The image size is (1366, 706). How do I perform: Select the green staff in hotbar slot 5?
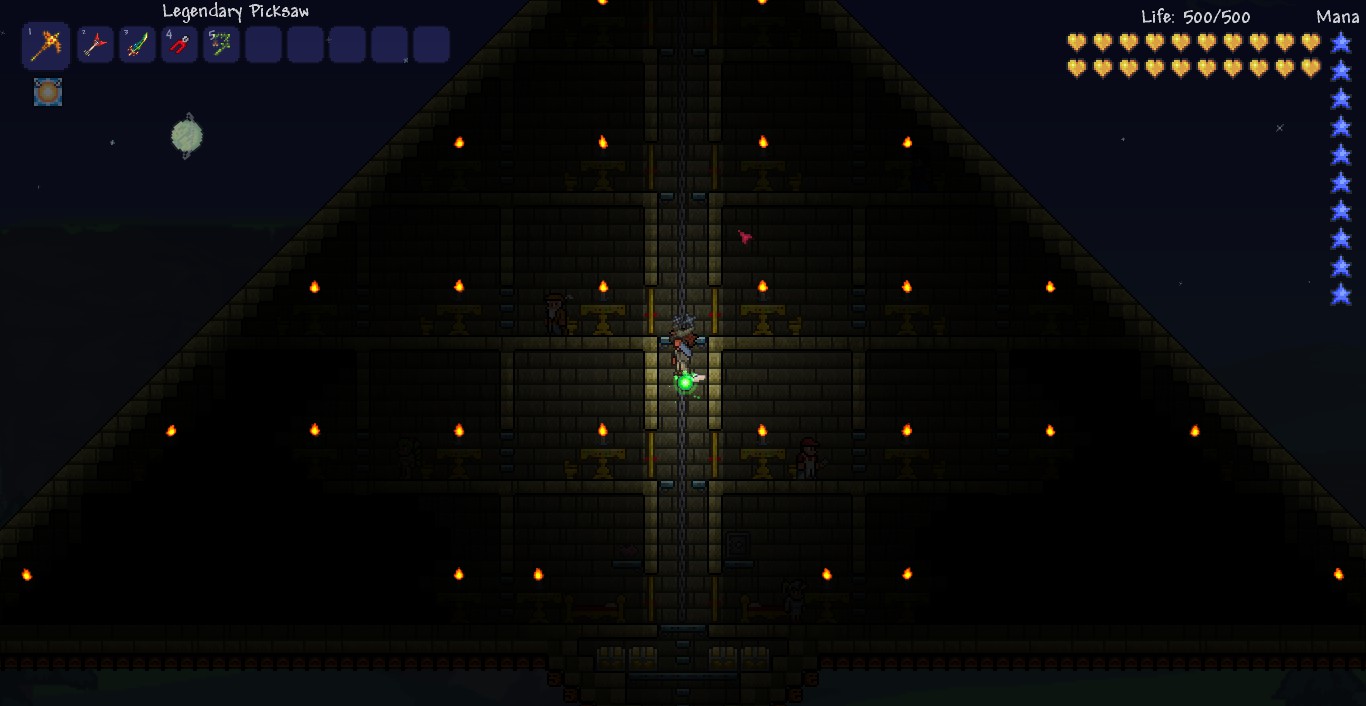222,45
